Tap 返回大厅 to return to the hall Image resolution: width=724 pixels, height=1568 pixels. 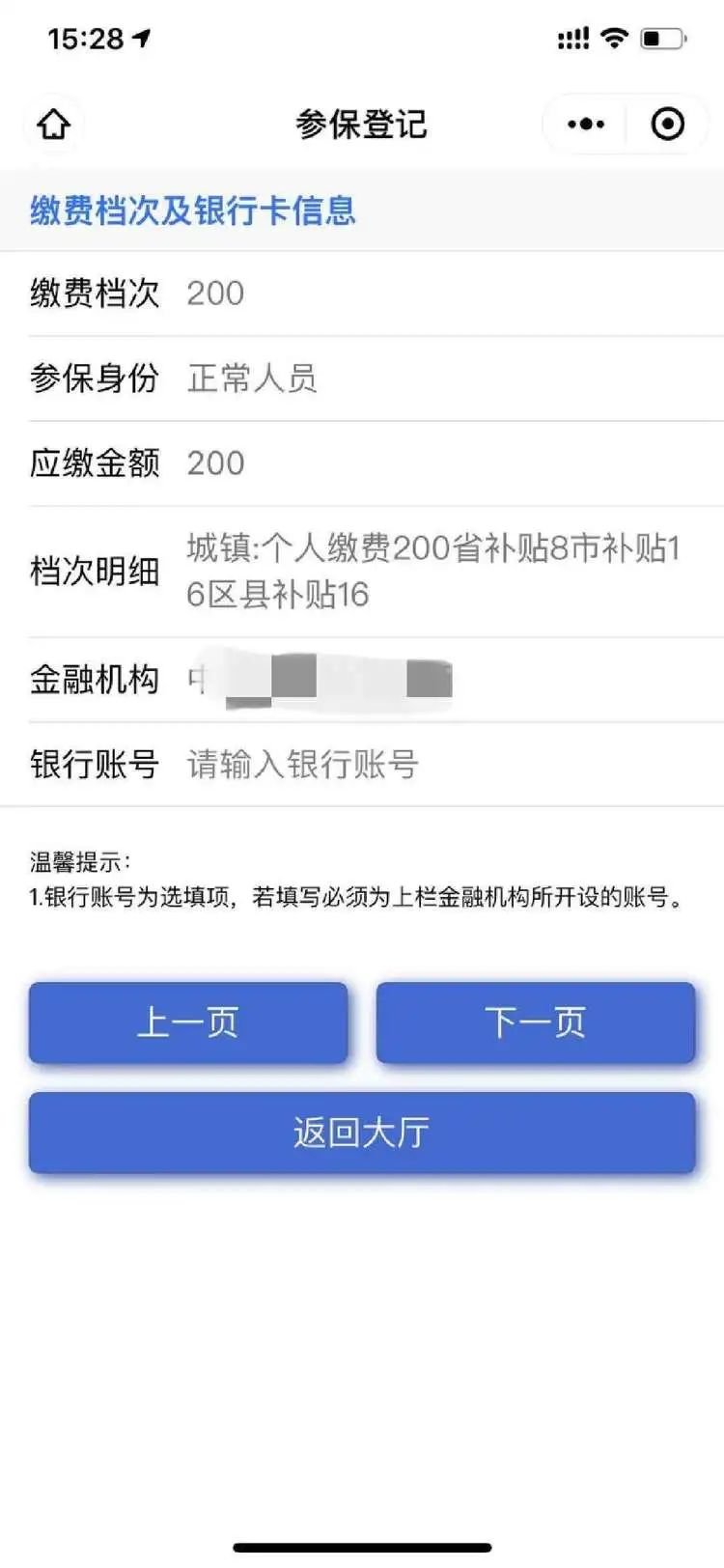(362, 1133)
